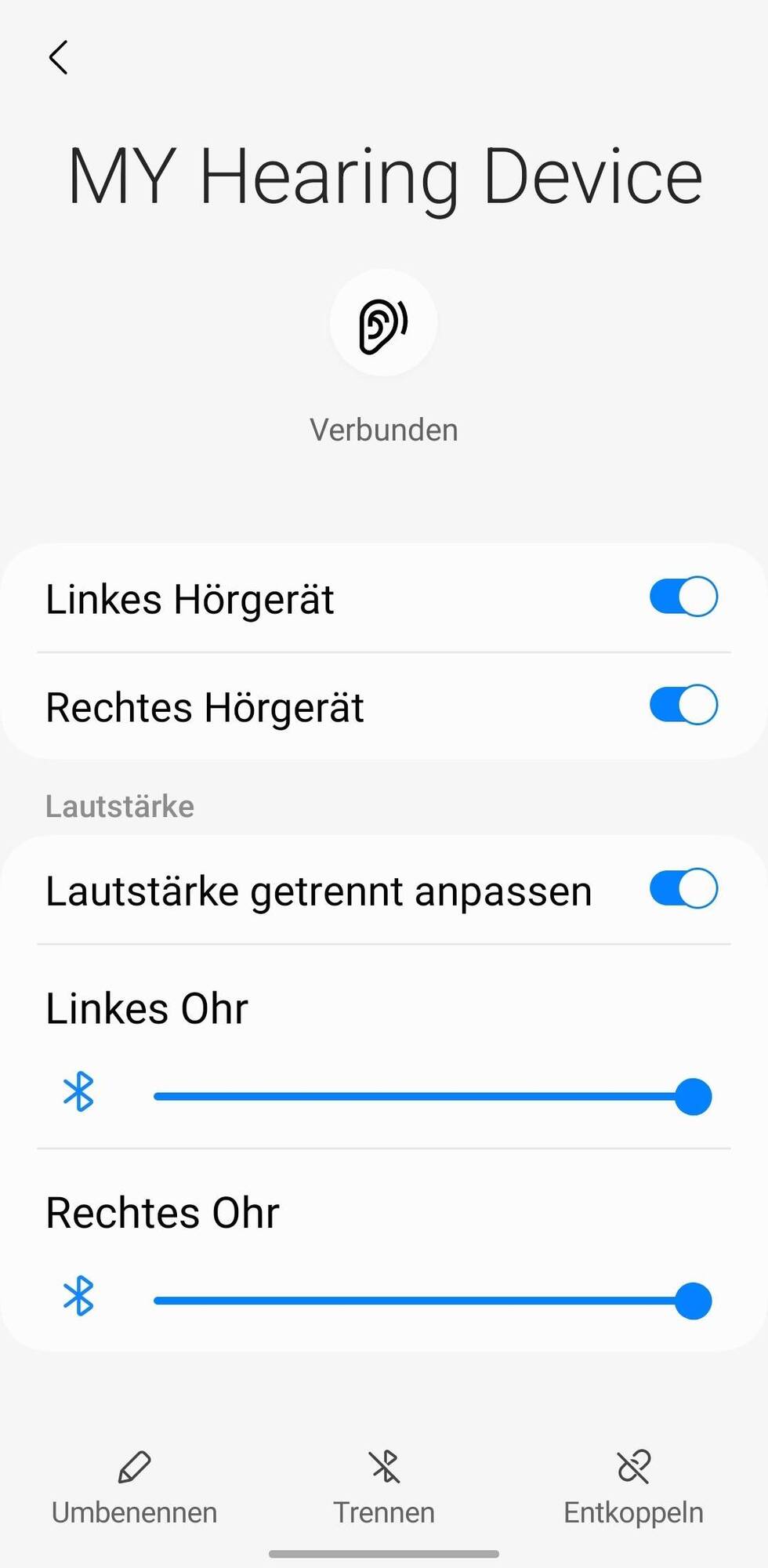This screenshot has height=1568, width=768.
Task: Disable the Rechtes Hörgerät switch
Action: pos(683,705)
